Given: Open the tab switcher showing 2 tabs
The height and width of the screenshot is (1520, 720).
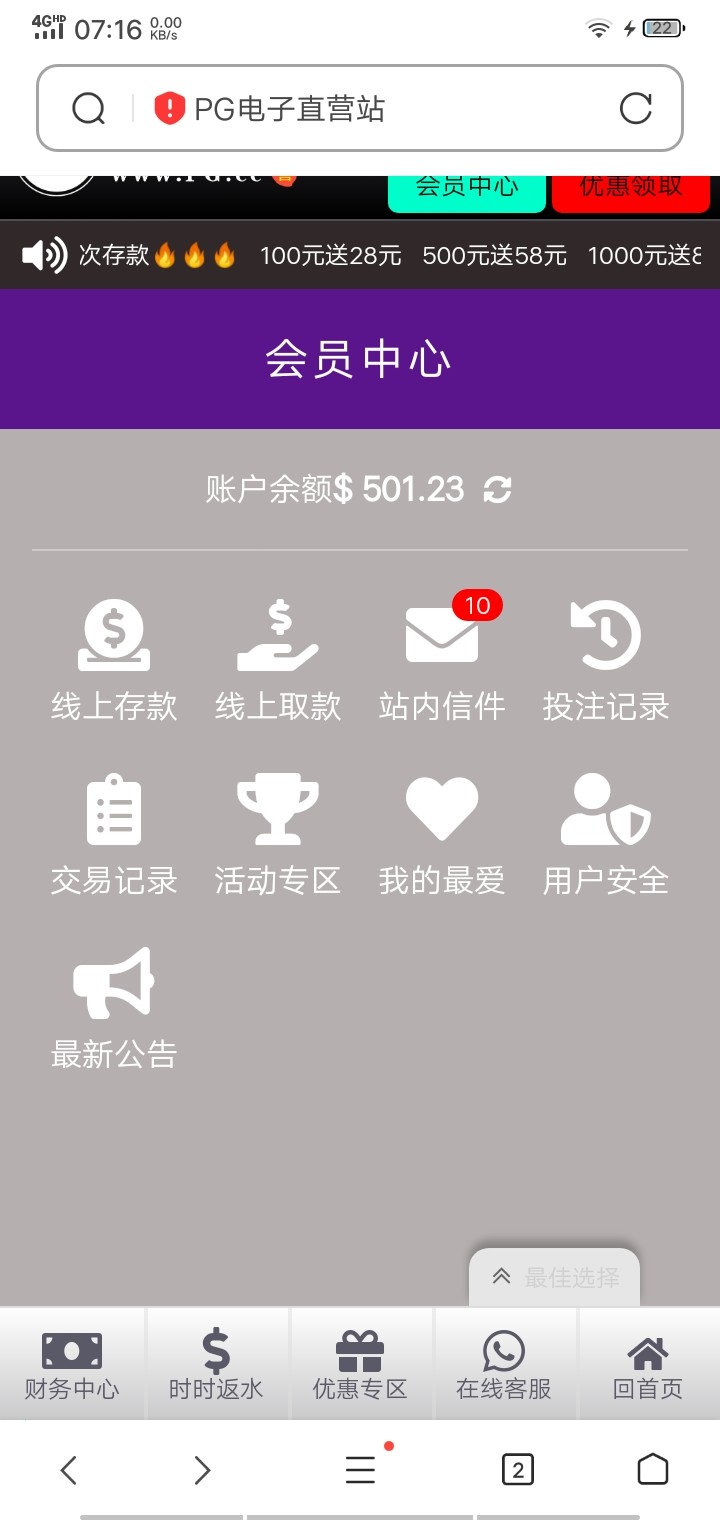Looking at the screenshot, I should [x=517, y=1469].
